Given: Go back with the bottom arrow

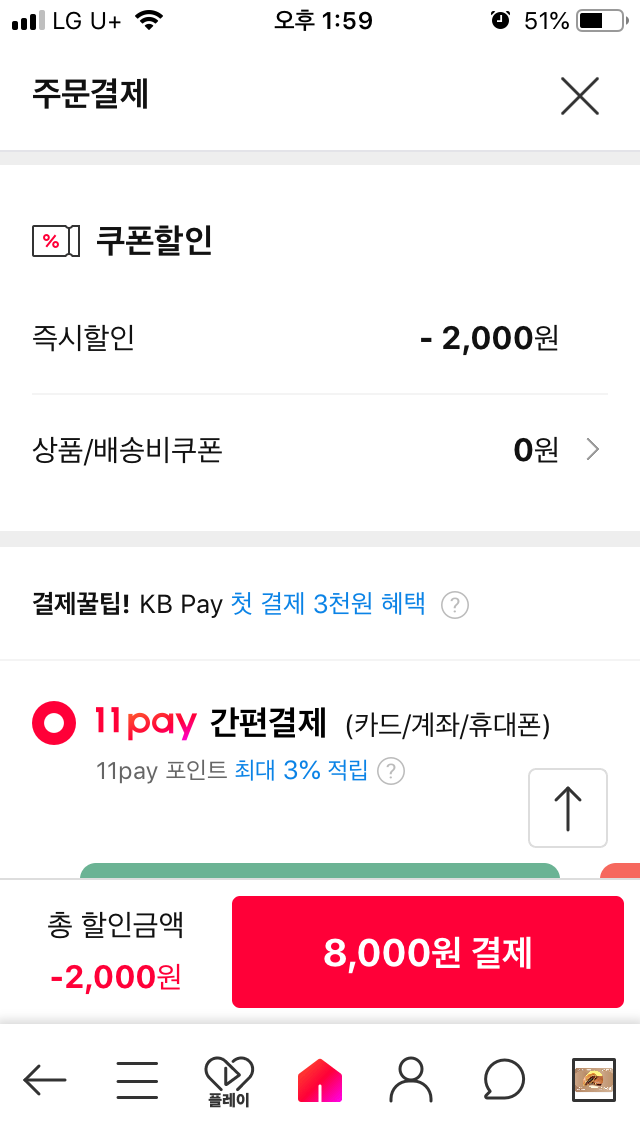Looking at the screenshot, I should [45, 1079].
